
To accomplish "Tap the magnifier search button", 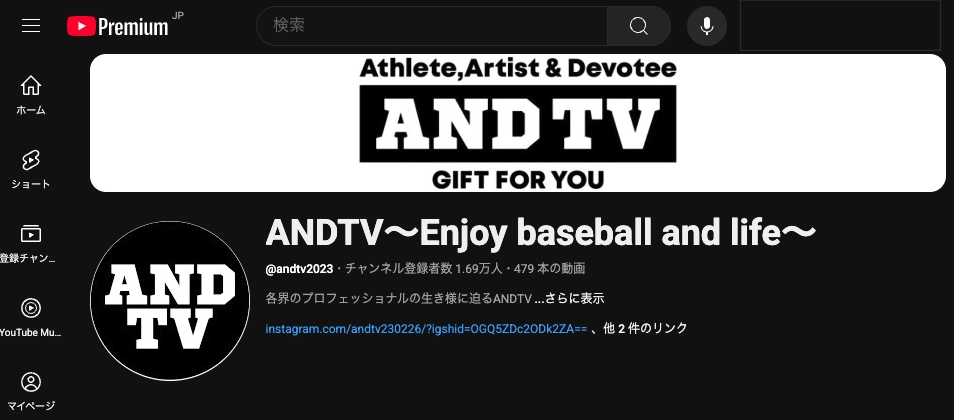I will click(639, 26).
